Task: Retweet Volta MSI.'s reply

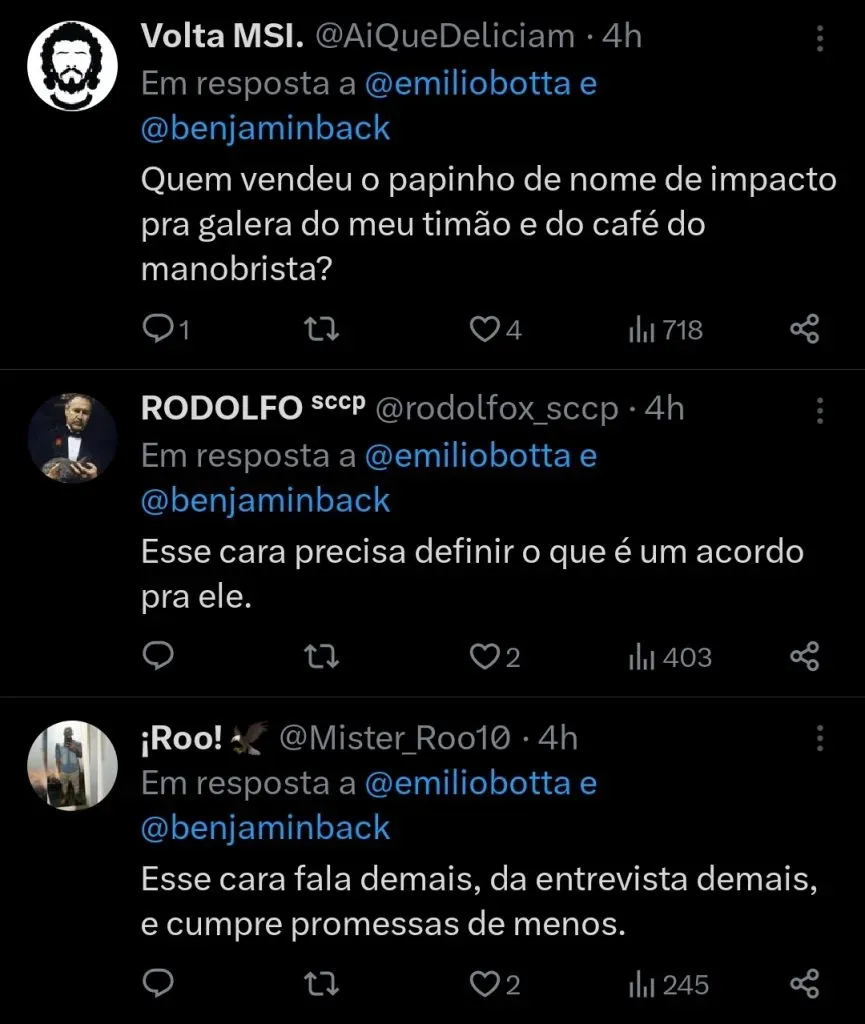Action: point(322,330)
